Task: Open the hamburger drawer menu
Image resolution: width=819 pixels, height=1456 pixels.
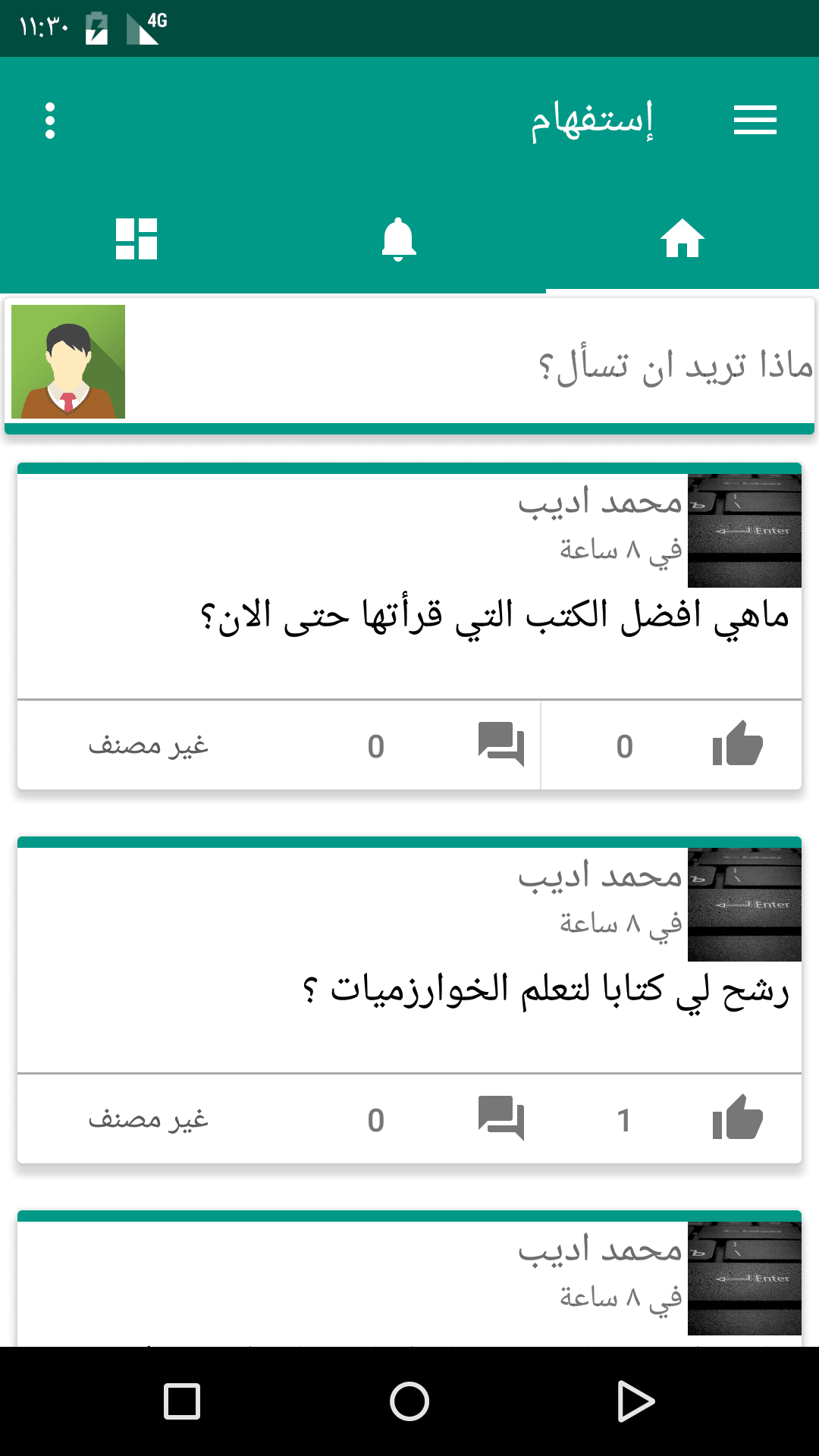Action: coord(755,121)
